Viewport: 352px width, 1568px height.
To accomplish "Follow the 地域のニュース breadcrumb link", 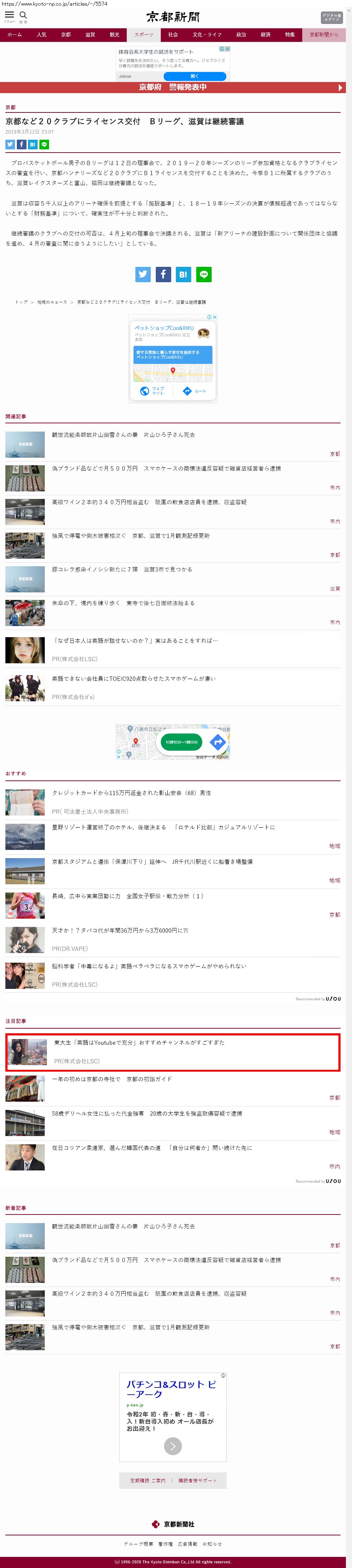I will click(52, 302).
